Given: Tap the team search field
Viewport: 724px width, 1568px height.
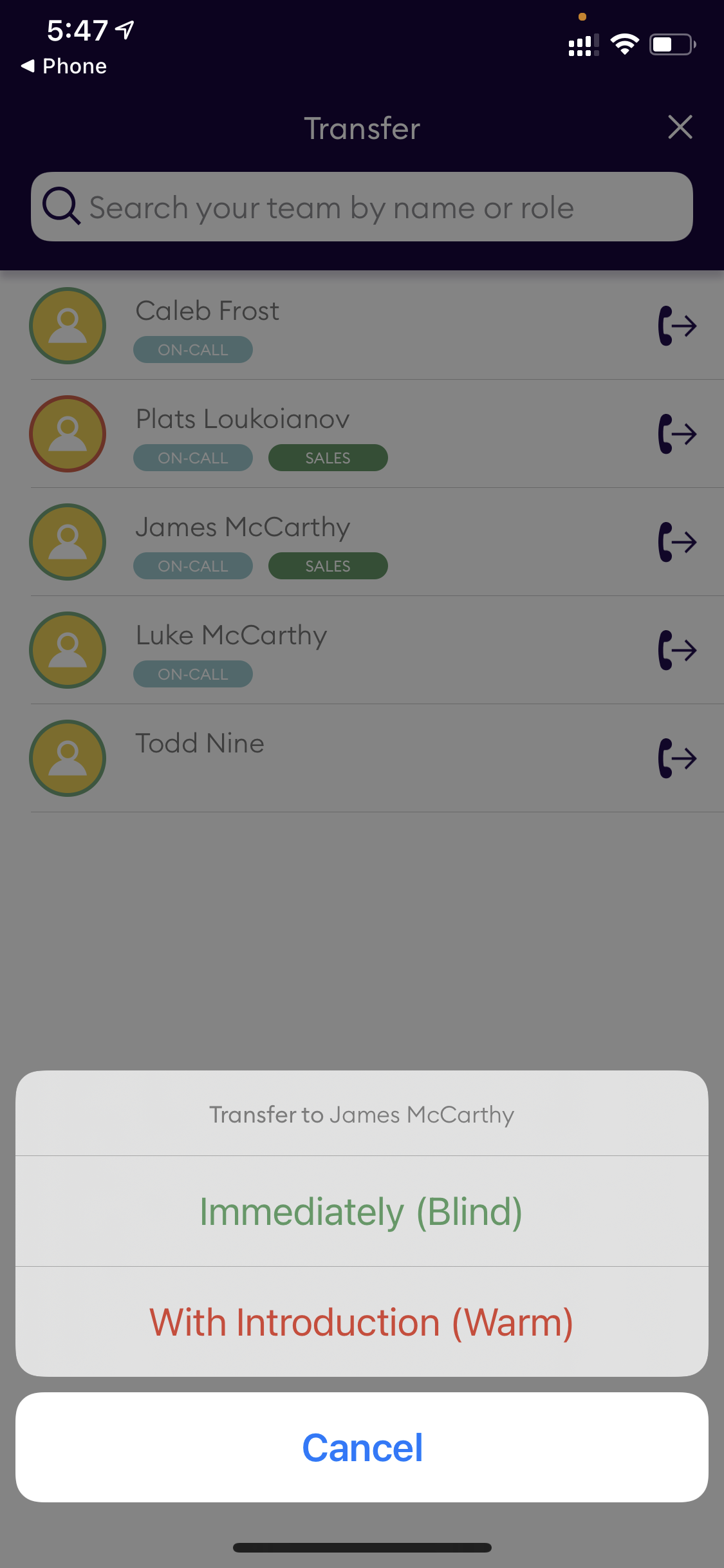Looking at the screenshot, I should pyautogui.click(x=362, y=207).
